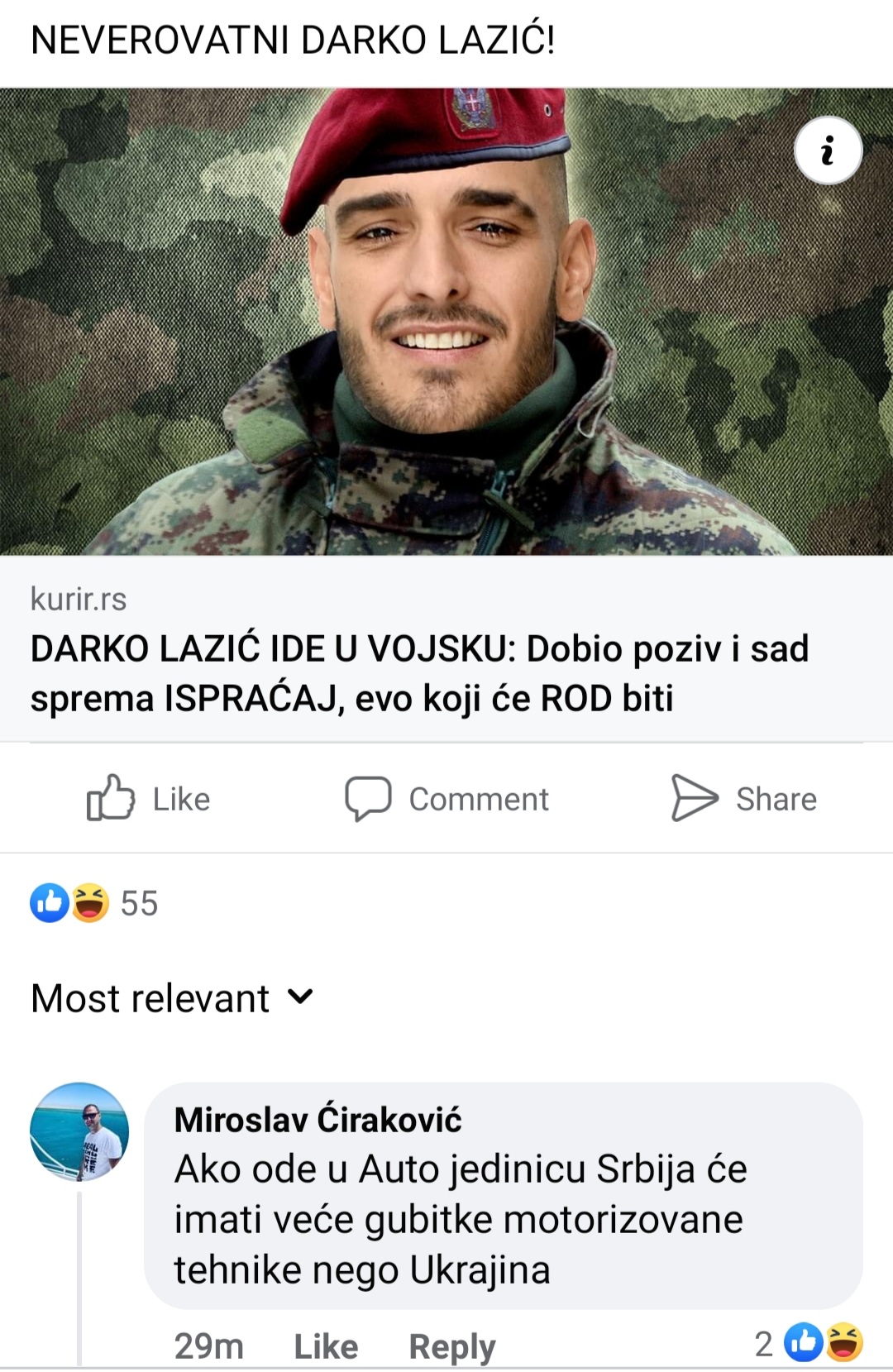Open Miroslav Ćiraković's name link
893x1372 pixels.
pyautogui.click(x=318, y=1120)
